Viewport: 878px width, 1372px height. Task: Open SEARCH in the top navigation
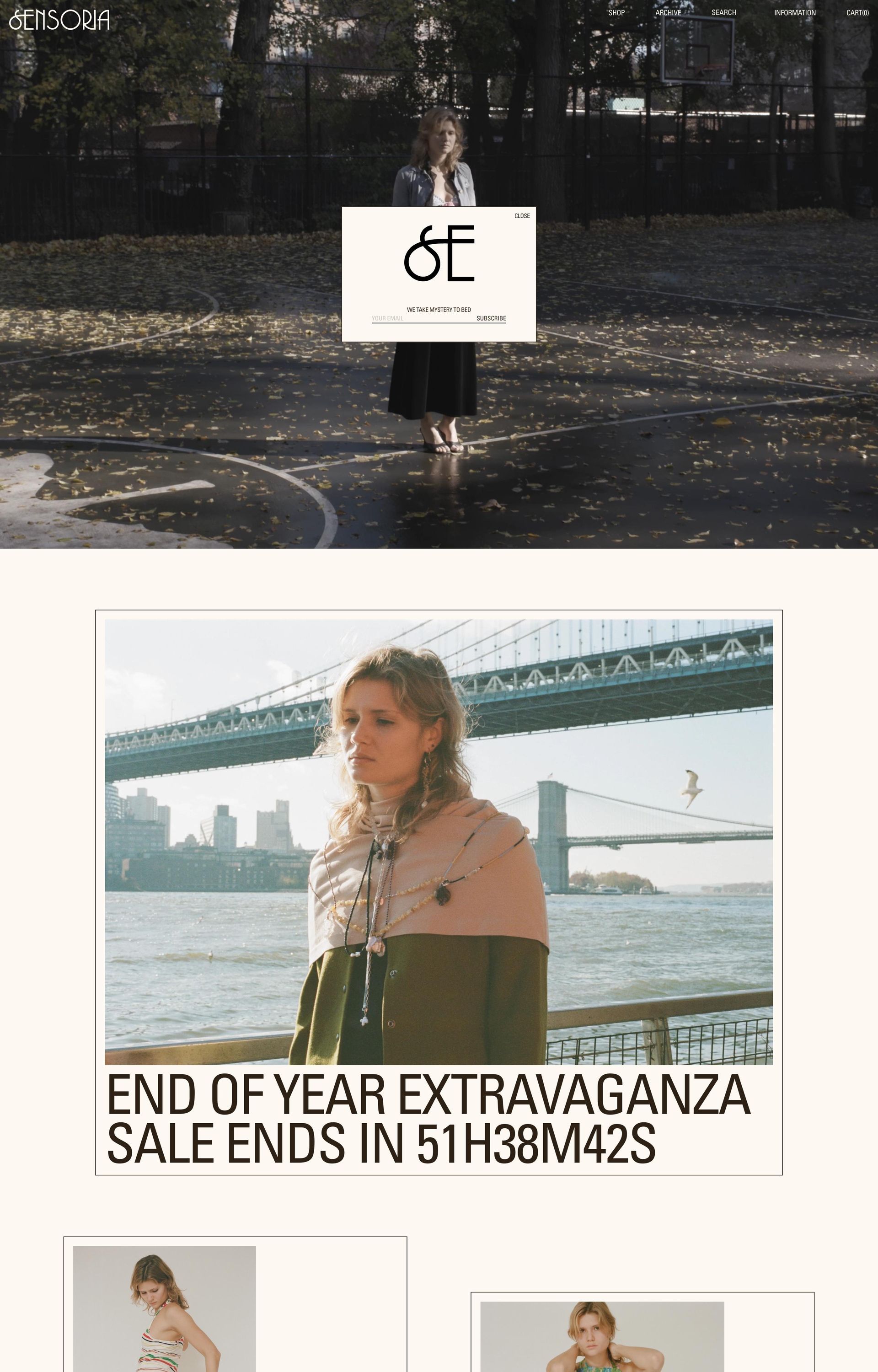[723, 12]
